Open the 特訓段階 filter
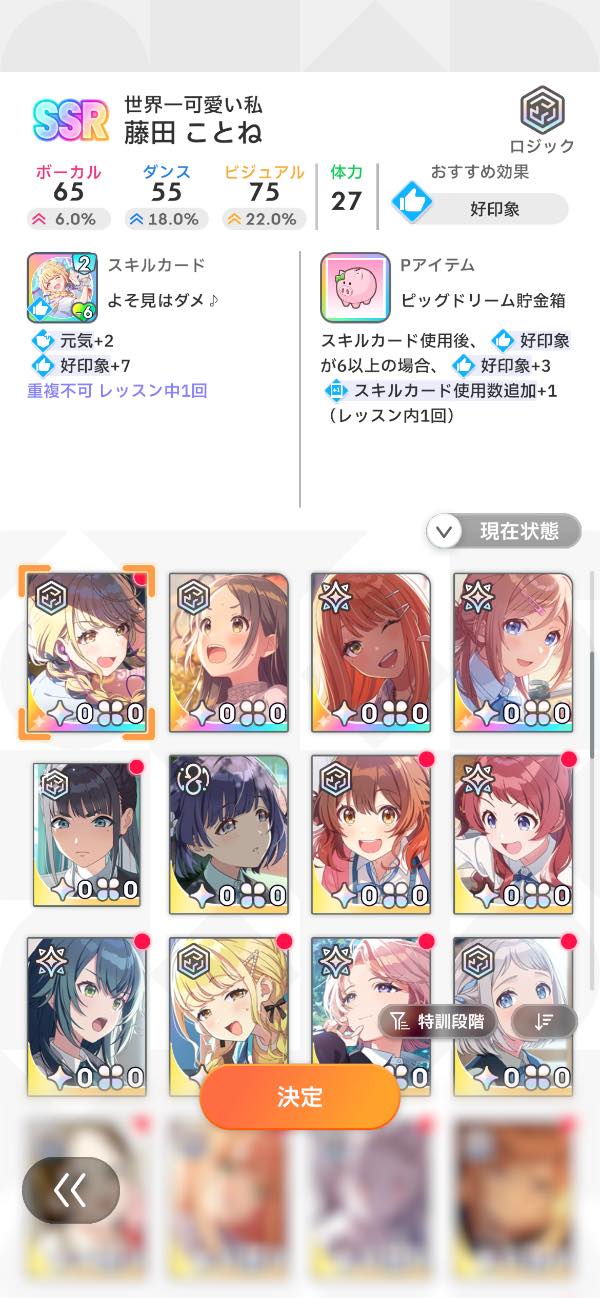The width and height of the screenshot is (600, 1298). [x=440, y=1021]
